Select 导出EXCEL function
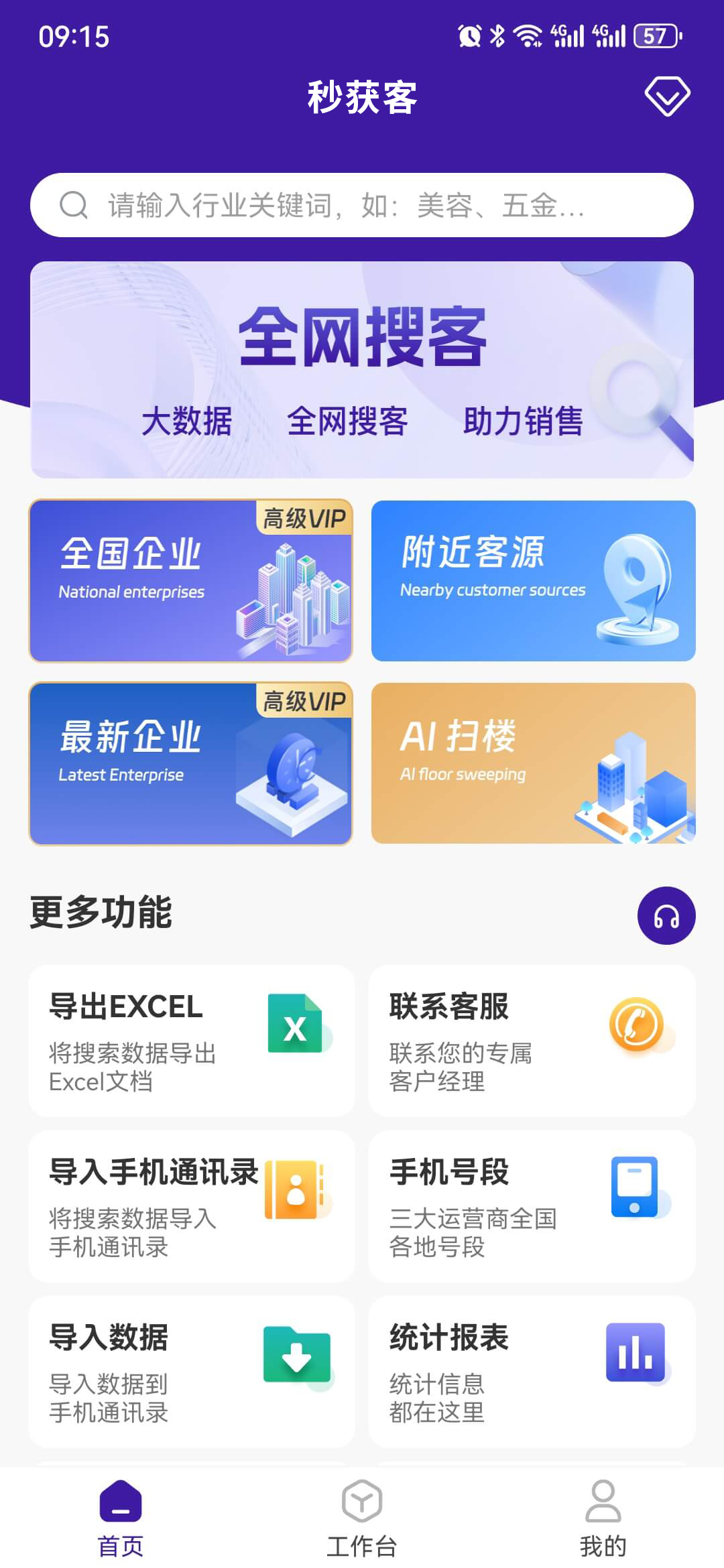This screenshot has width=724, height=1568. click(x=192, y=1041)
